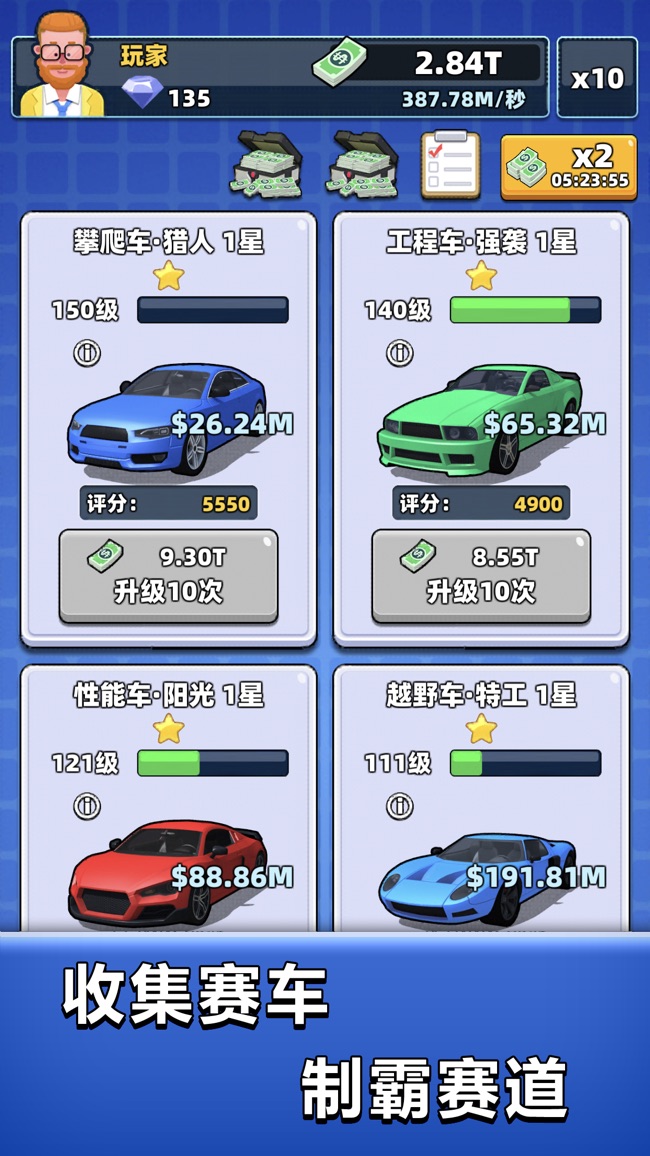Tap the x2 income boost button
650x1156 pixels.
click(x=568, y=166)
